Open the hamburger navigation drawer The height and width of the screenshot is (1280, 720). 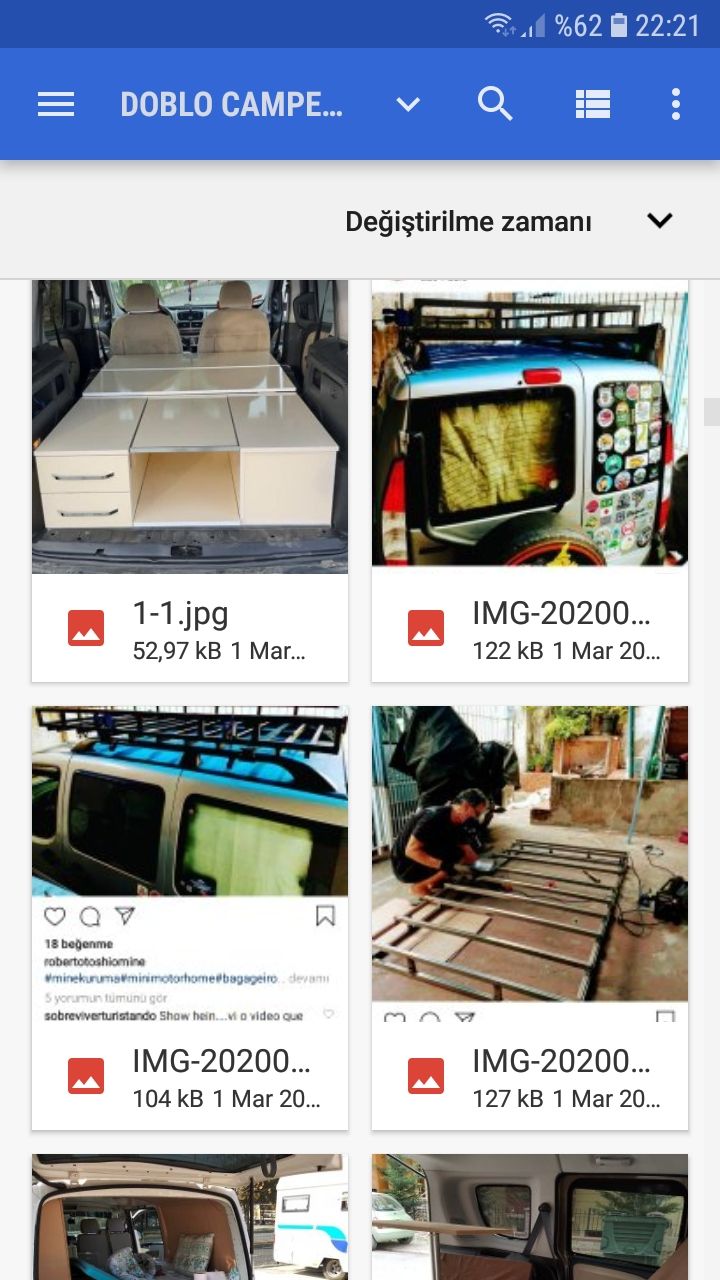(x=56, y=104)
